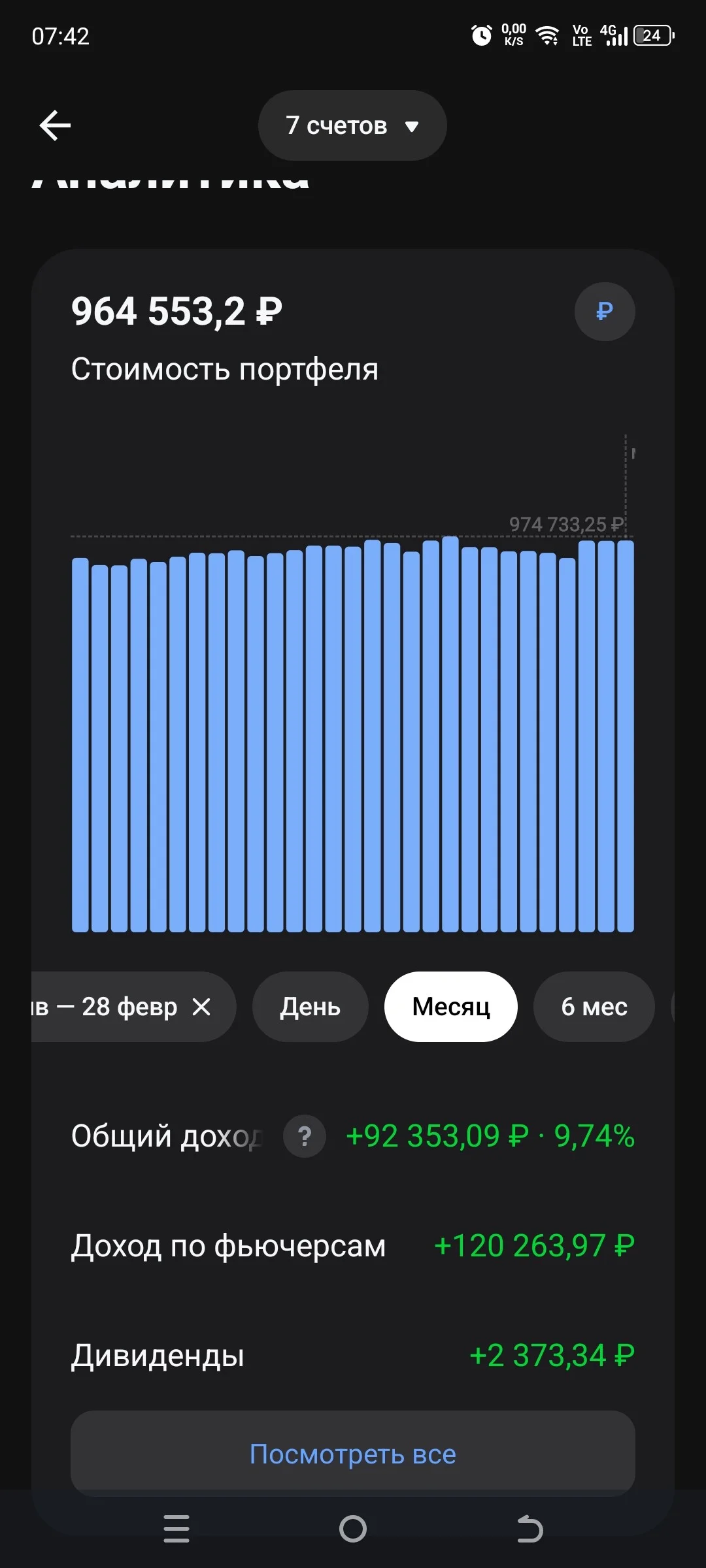Go to the system home screen

click(353, 1529)
